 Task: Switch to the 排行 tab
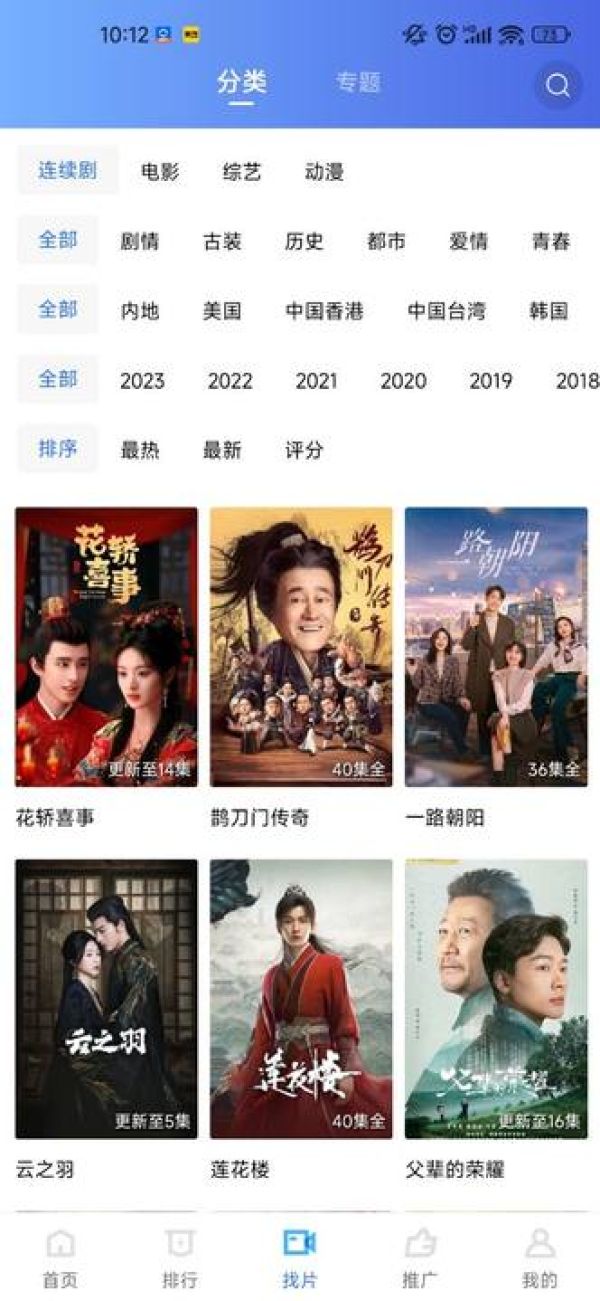(180, 1259)
